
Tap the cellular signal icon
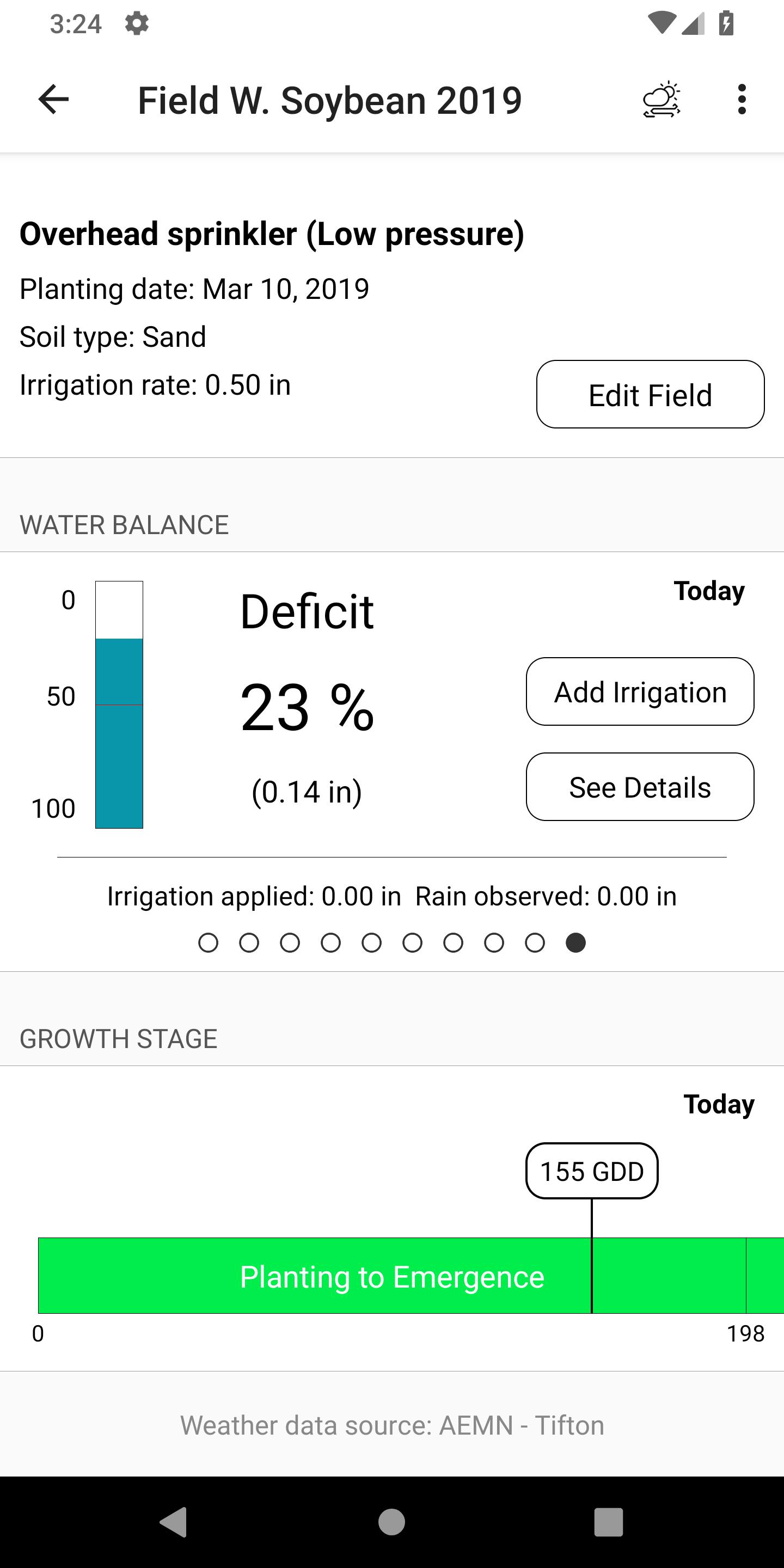pyautogui.click(x=693, y=23)
